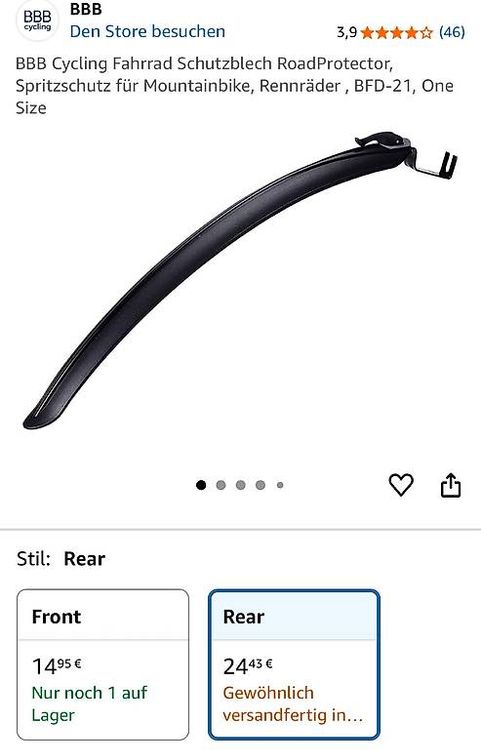This screenshot has width=481, height=750.
Task: Open the 46 customer reviews rating
Action: [401, 33]
